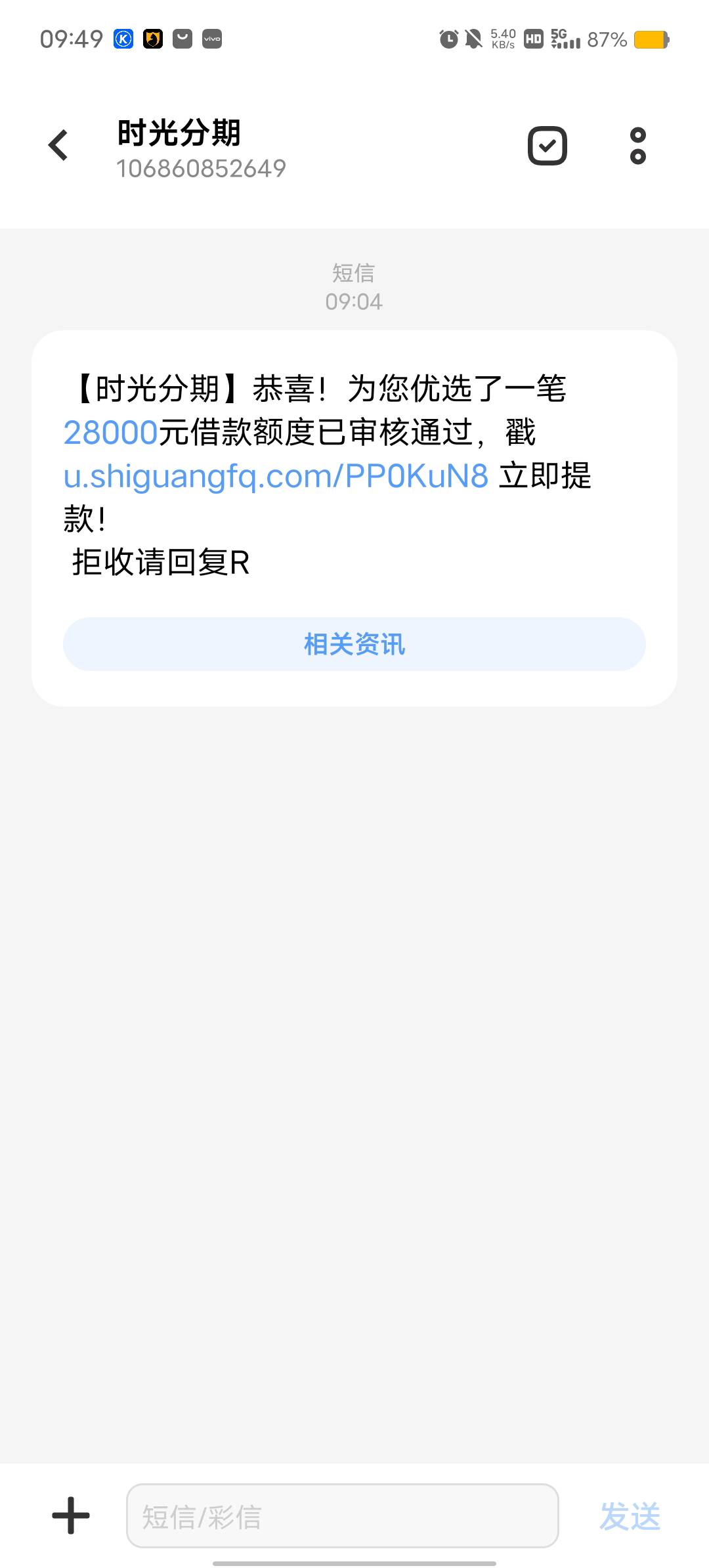Open the u.shiguangfq.com/PP0KuN8 link
This screenshot has width=709, height=1568.
276,476
